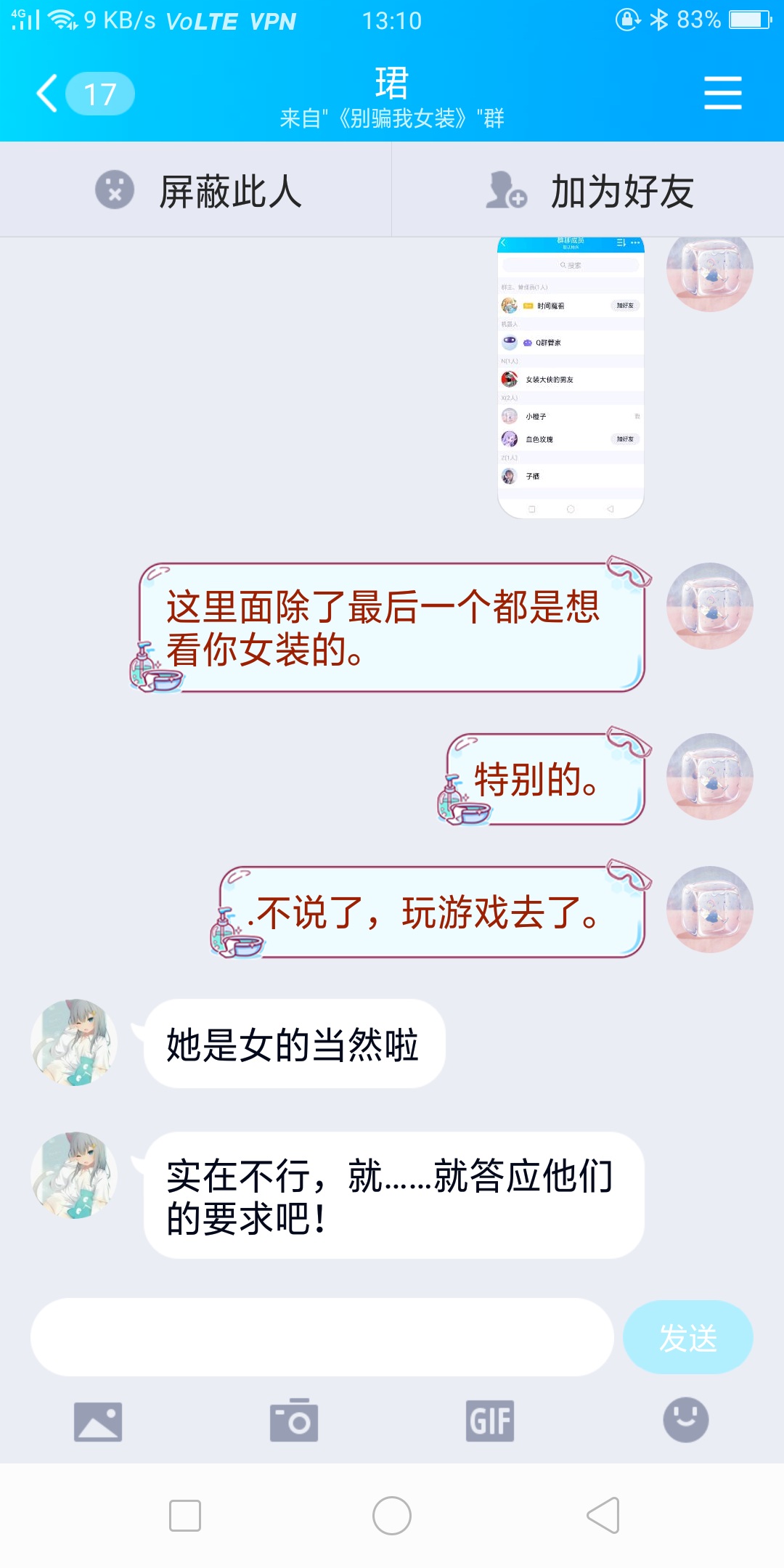Open the emoji smiley panel
This screenshot has width=784, height=1568.
(686, 1420)
